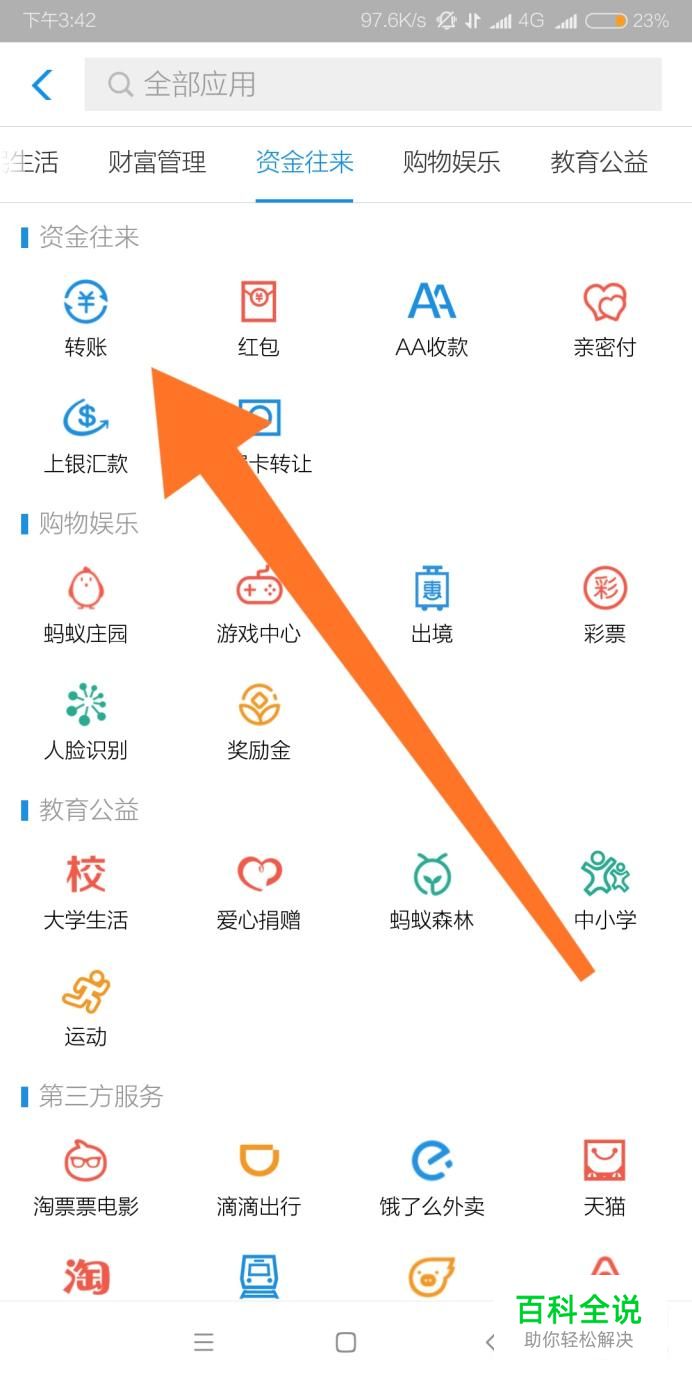The image size is (692, 1384).
Task: Switch to the 购物娱乐 tab
Action: pyautogui.click(x=451, y=162)
